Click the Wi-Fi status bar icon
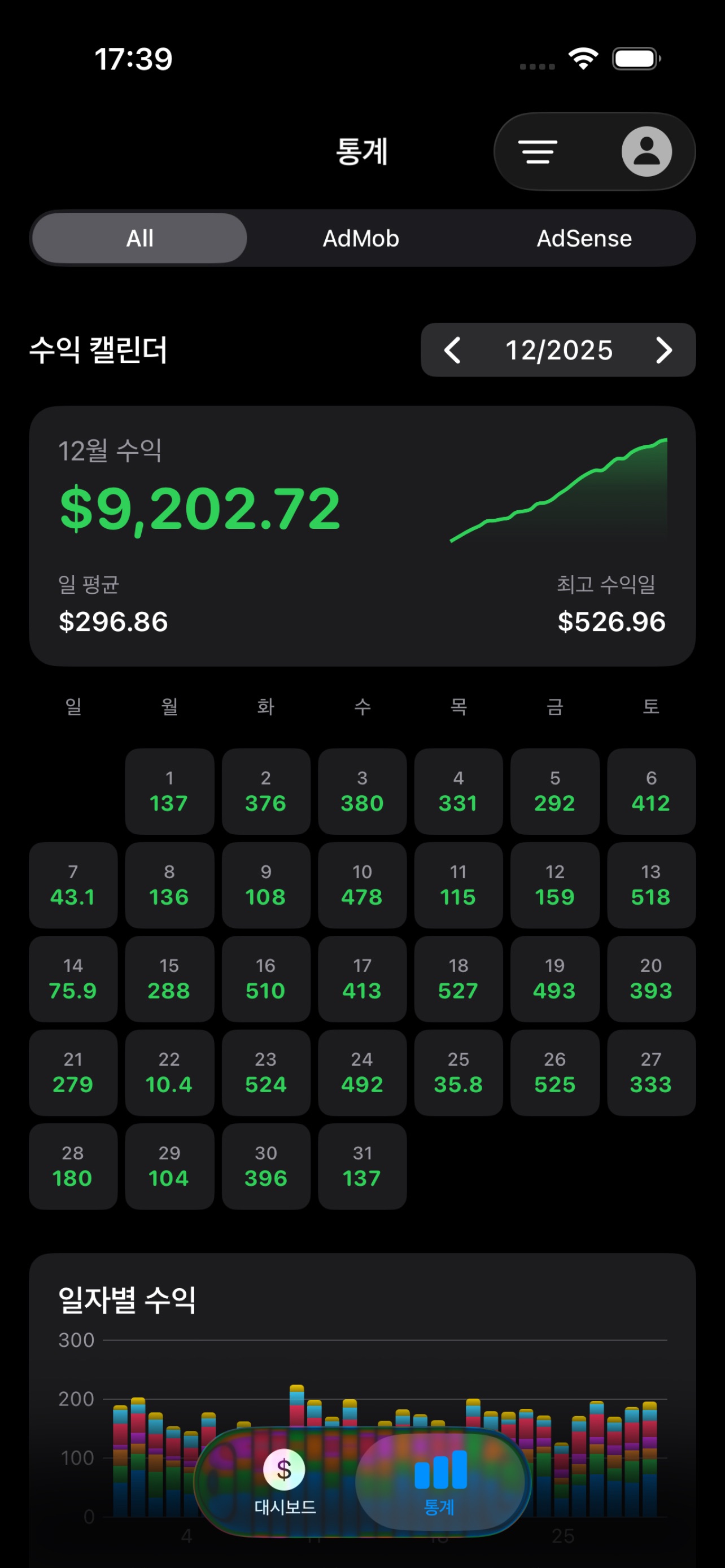Screen dimensions: 725x1568 (x=583, y=58)
